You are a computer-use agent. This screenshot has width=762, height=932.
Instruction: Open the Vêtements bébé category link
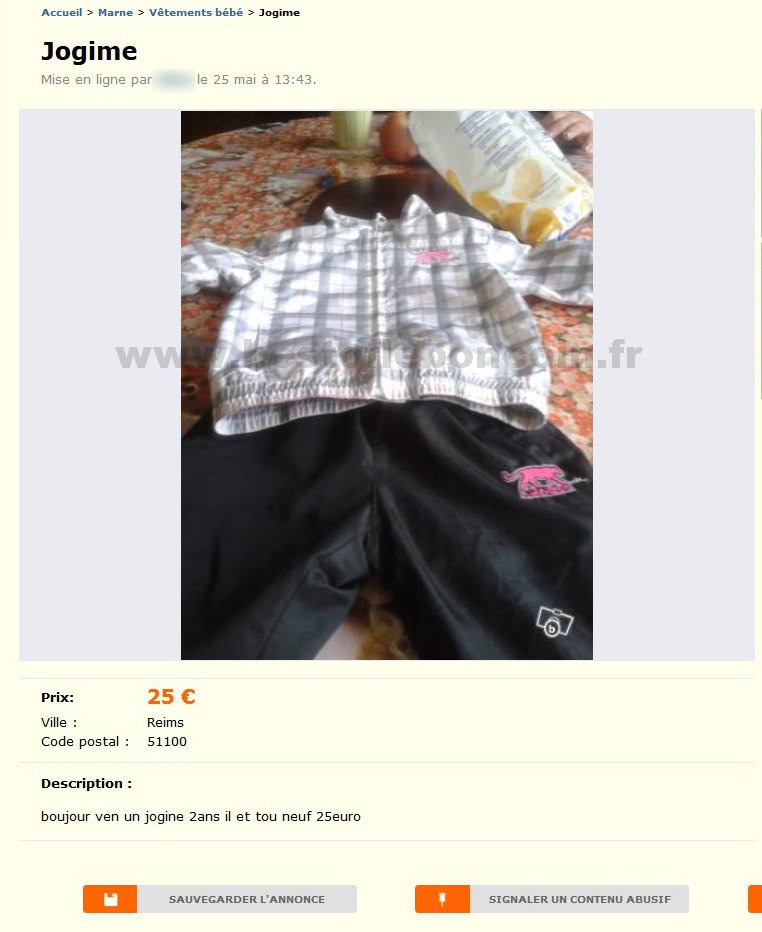click(195, 13)
